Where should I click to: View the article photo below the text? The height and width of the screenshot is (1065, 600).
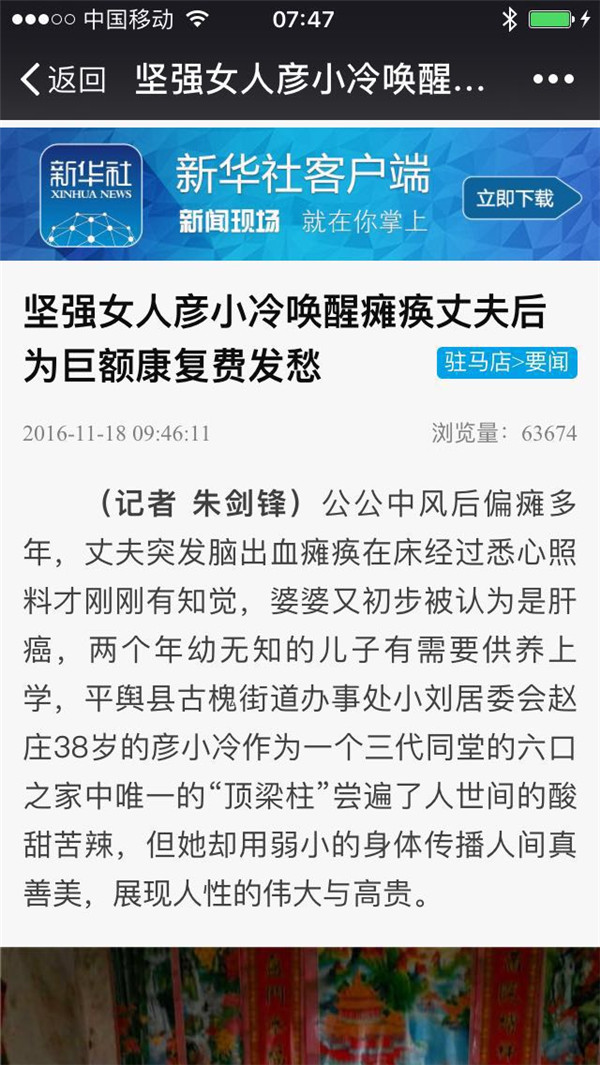pyautogui.click(x=300, y=1005)
